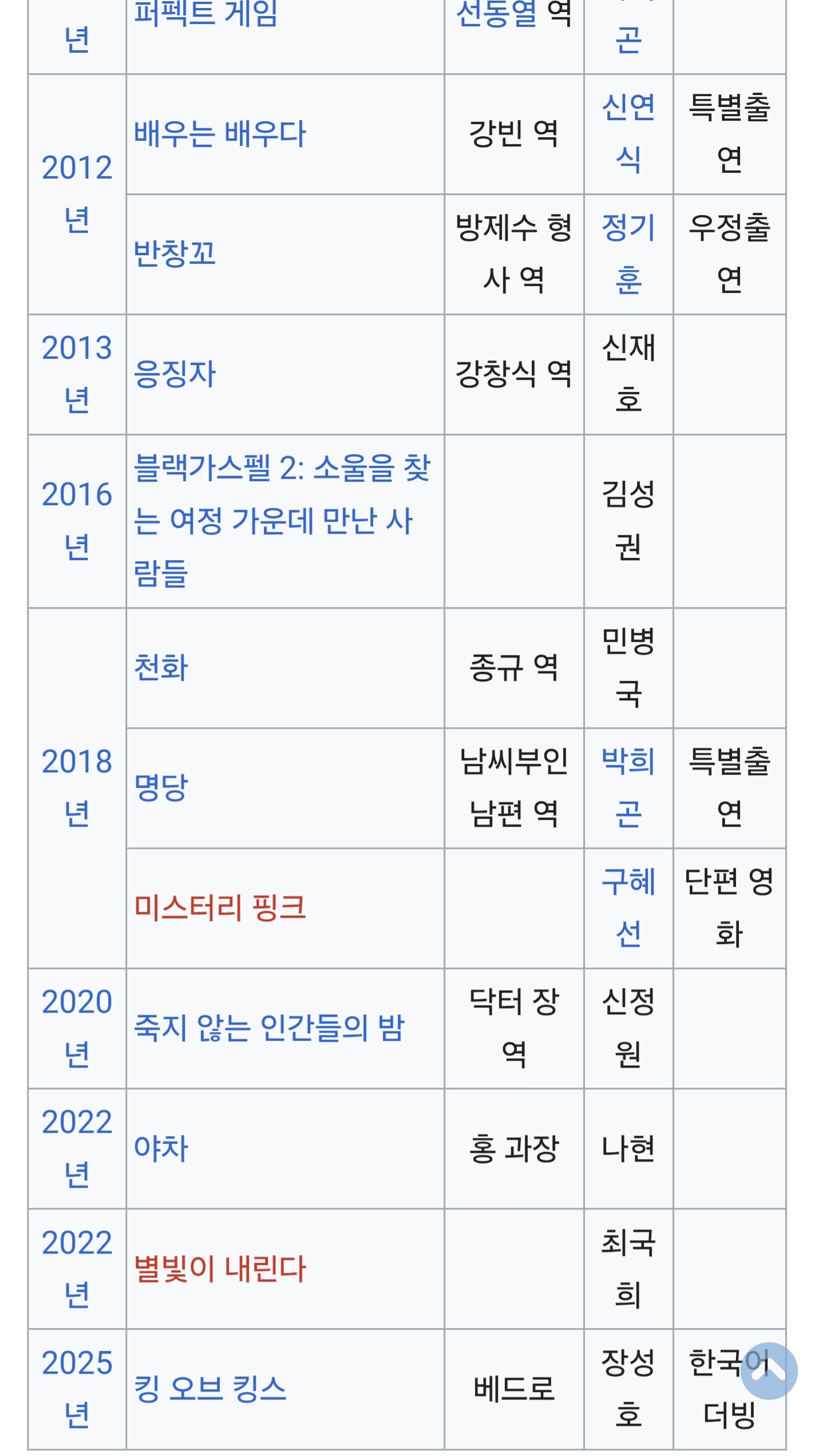Open the 야차 film link
Image resolution: width=819 pixels, height=1456 pixels.
[x=161, y=1148]
